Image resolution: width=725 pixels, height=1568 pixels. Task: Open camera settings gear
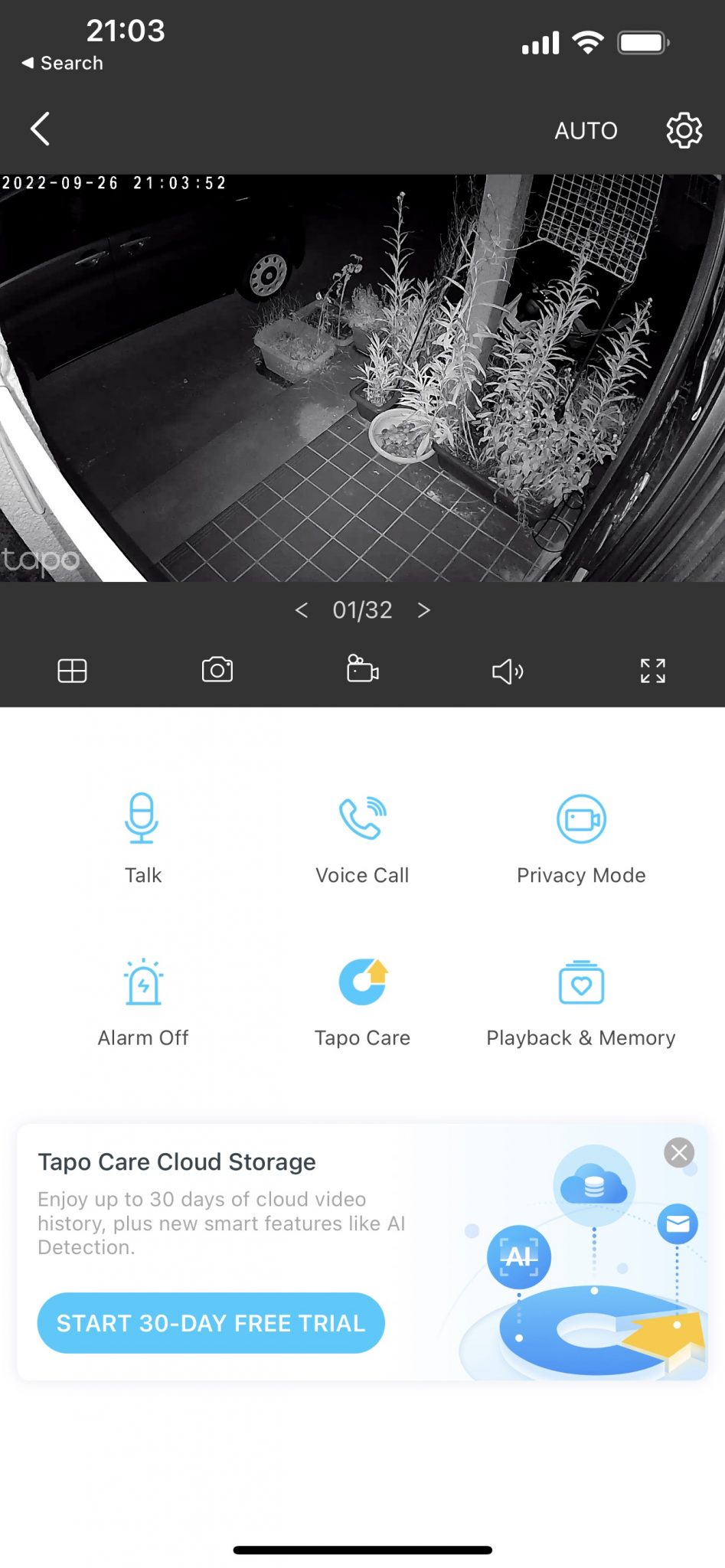[x=683, y=131]
